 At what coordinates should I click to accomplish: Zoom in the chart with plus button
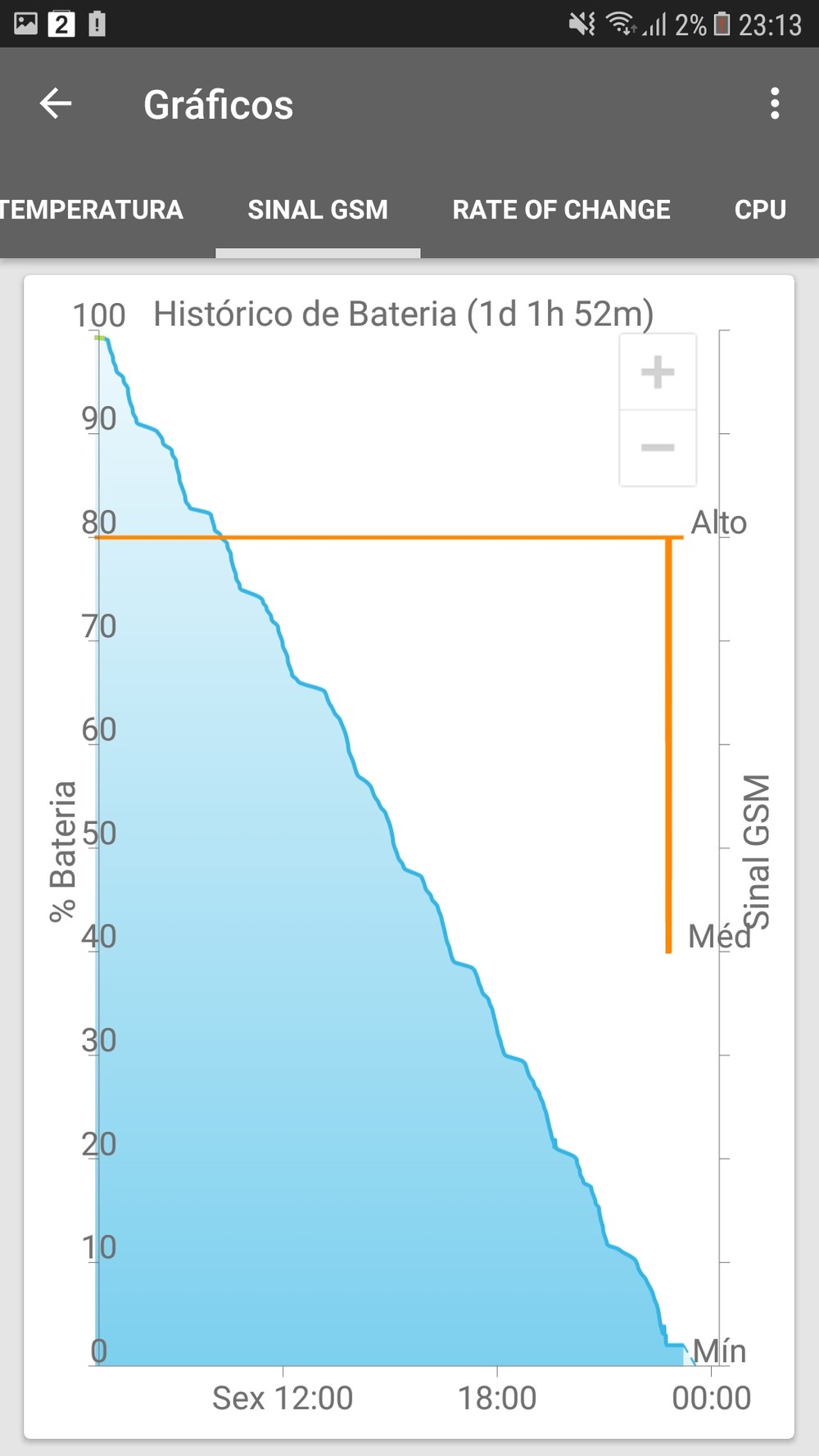point(658,373)
